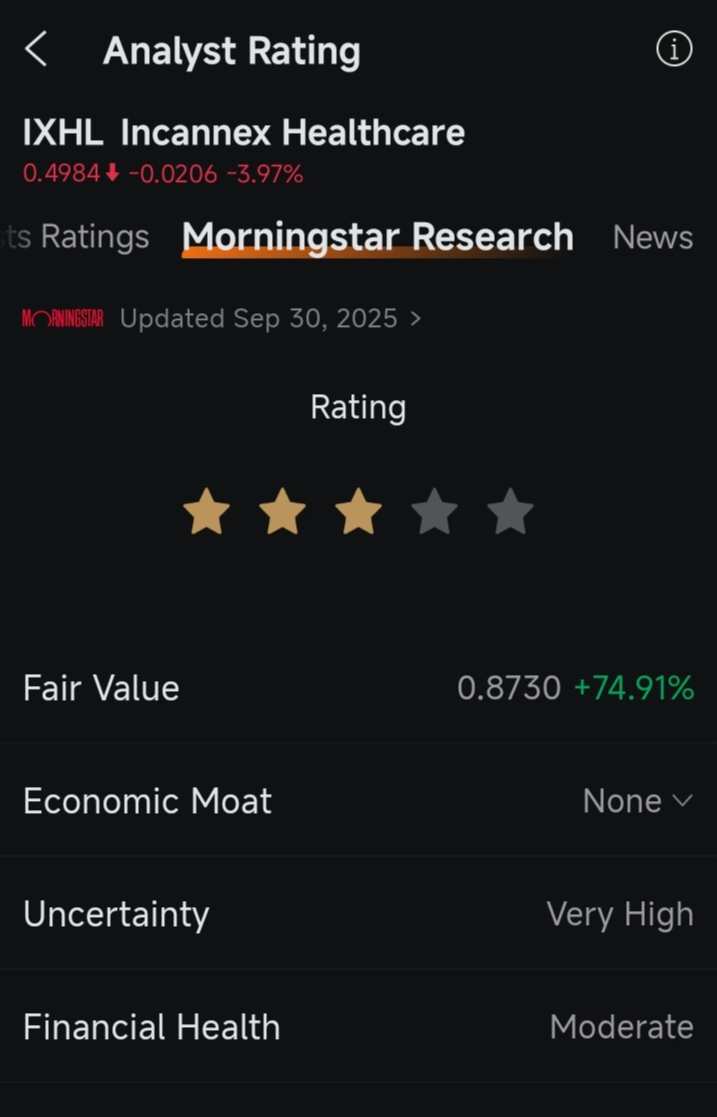Switch to the Ratings tab
Viewport: 717px width, 1117px height.
[80, 237]
